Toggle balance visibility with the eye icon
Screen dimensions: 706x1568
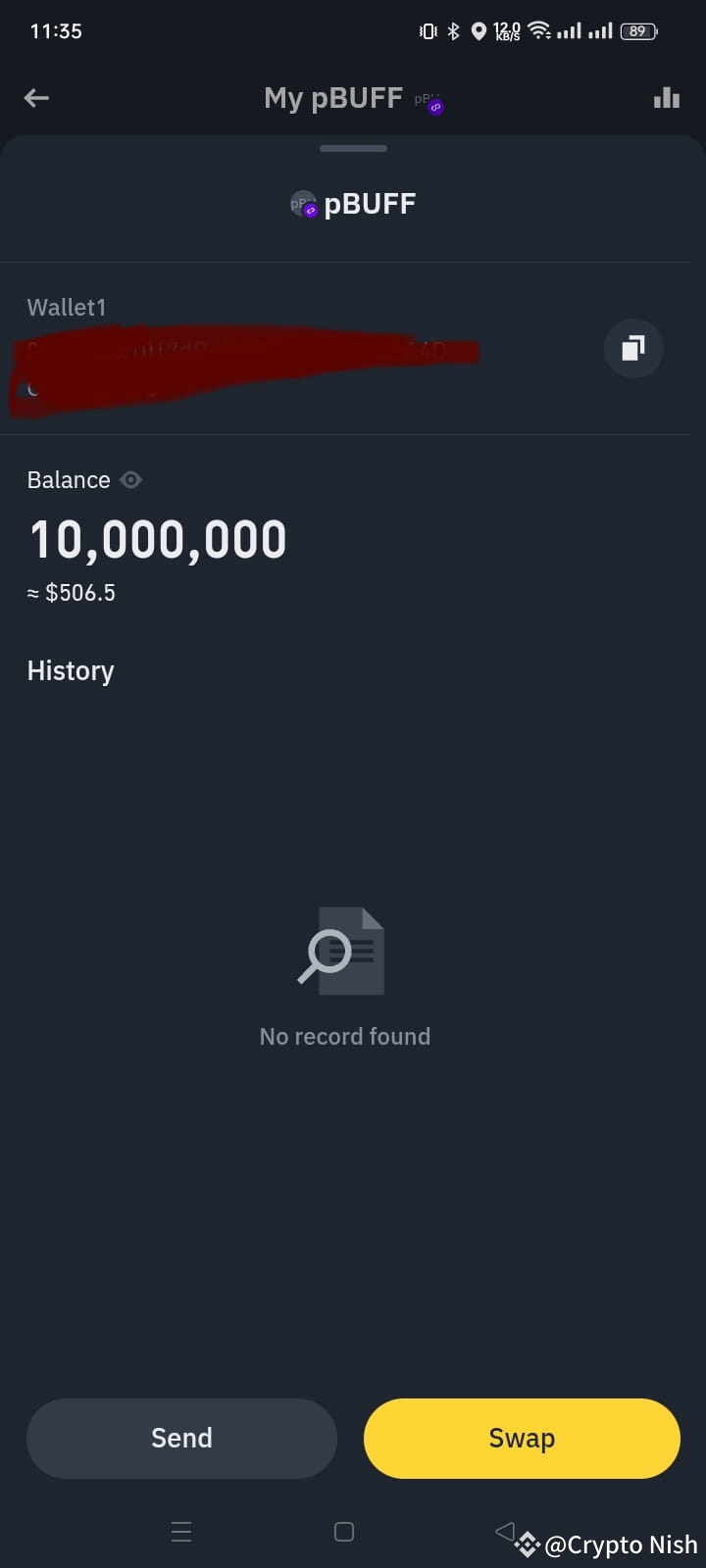[130, 480]
